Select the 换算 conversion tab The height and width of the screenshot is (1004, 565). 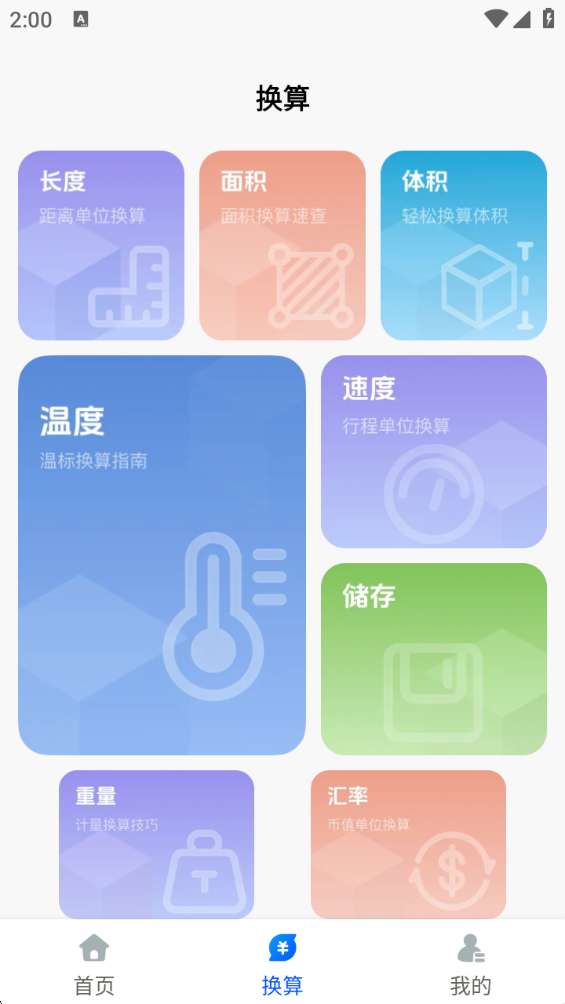click(x=282, y=964)
